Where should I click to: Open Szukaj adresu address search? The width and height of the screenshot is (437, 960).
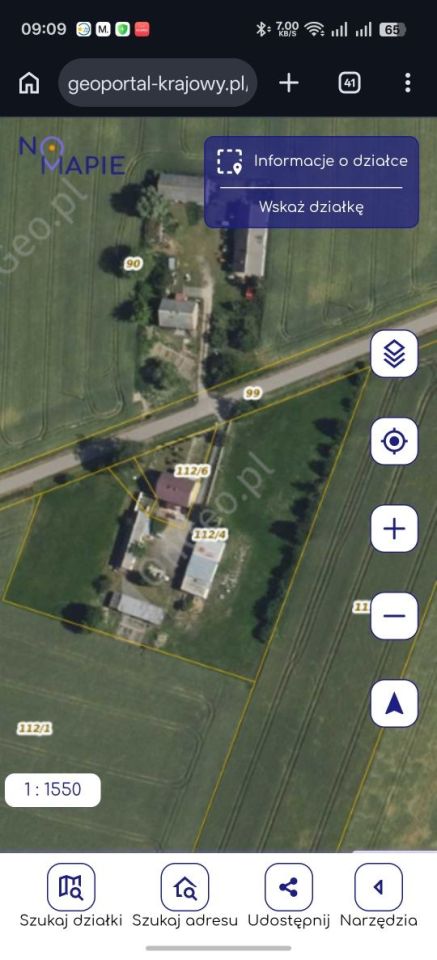185,896
